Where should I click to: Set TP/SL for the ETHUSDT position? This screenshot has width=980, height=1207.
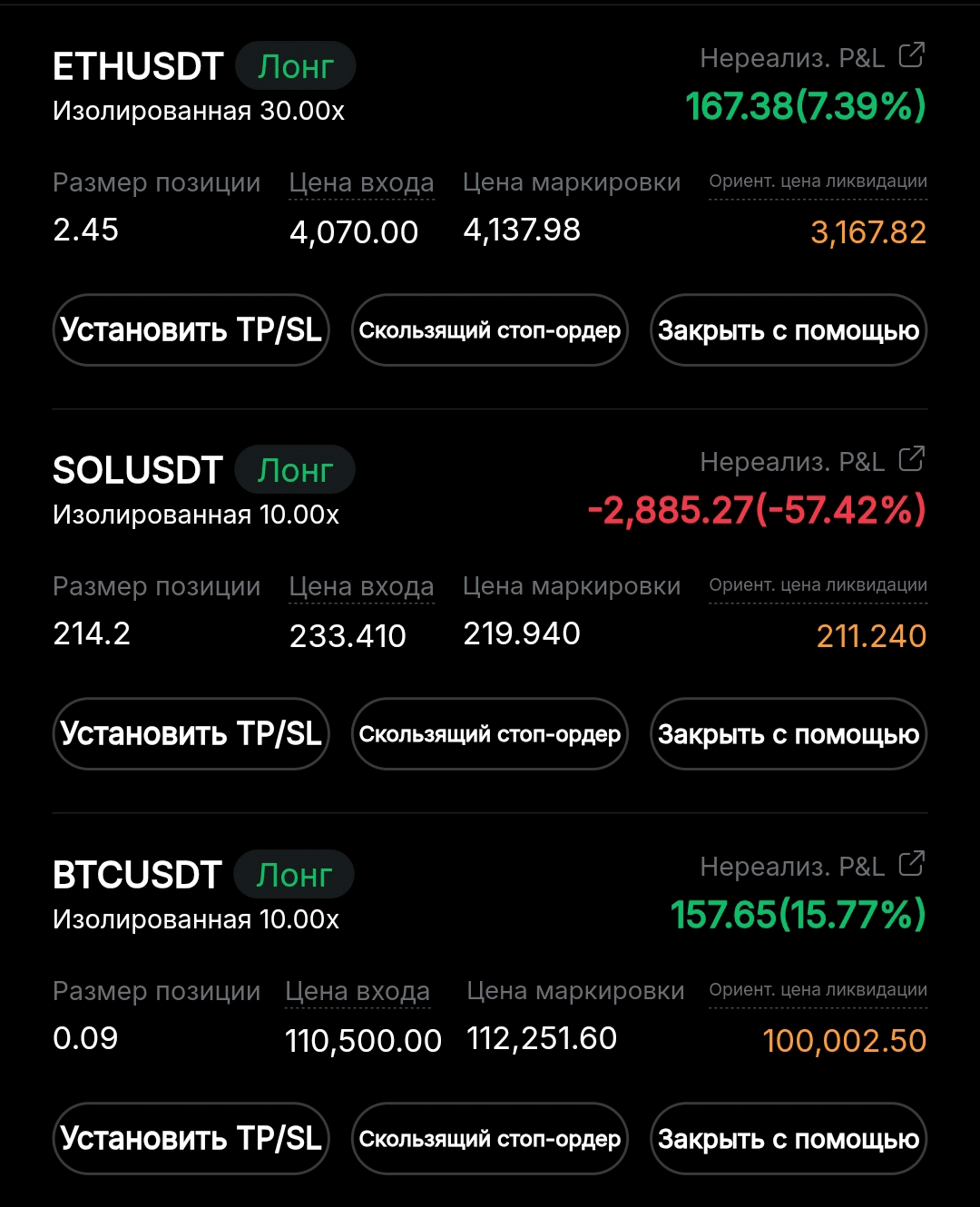point(191,330)
